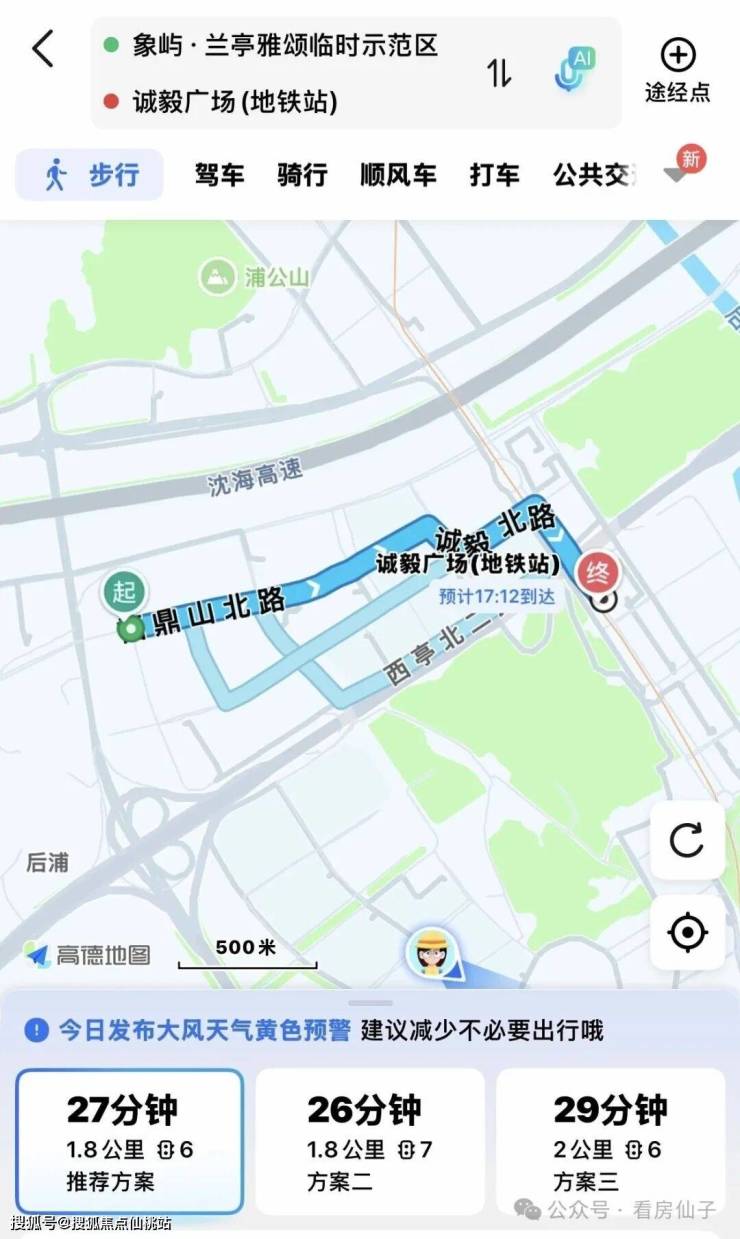Switch to the 顺风车 carpool tab

click(x=398, y=175)
